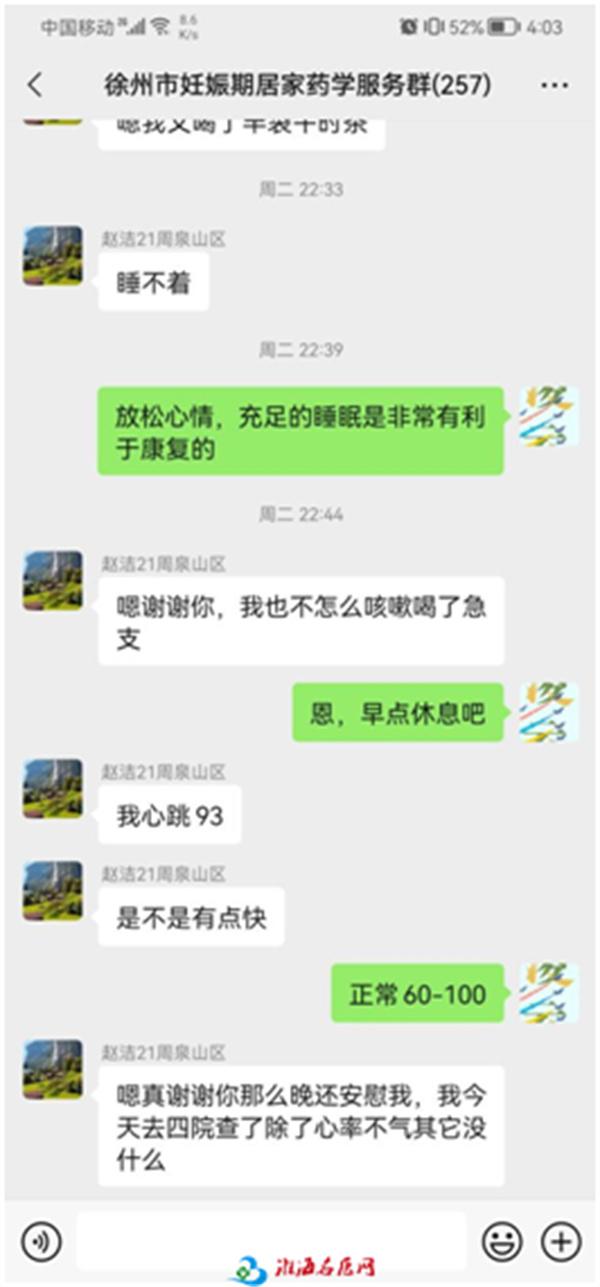Image resolution: width=600 pixels, height=1287 pixels.
Task: Open the emoji sticker panel
Action: click(502, 1241)
